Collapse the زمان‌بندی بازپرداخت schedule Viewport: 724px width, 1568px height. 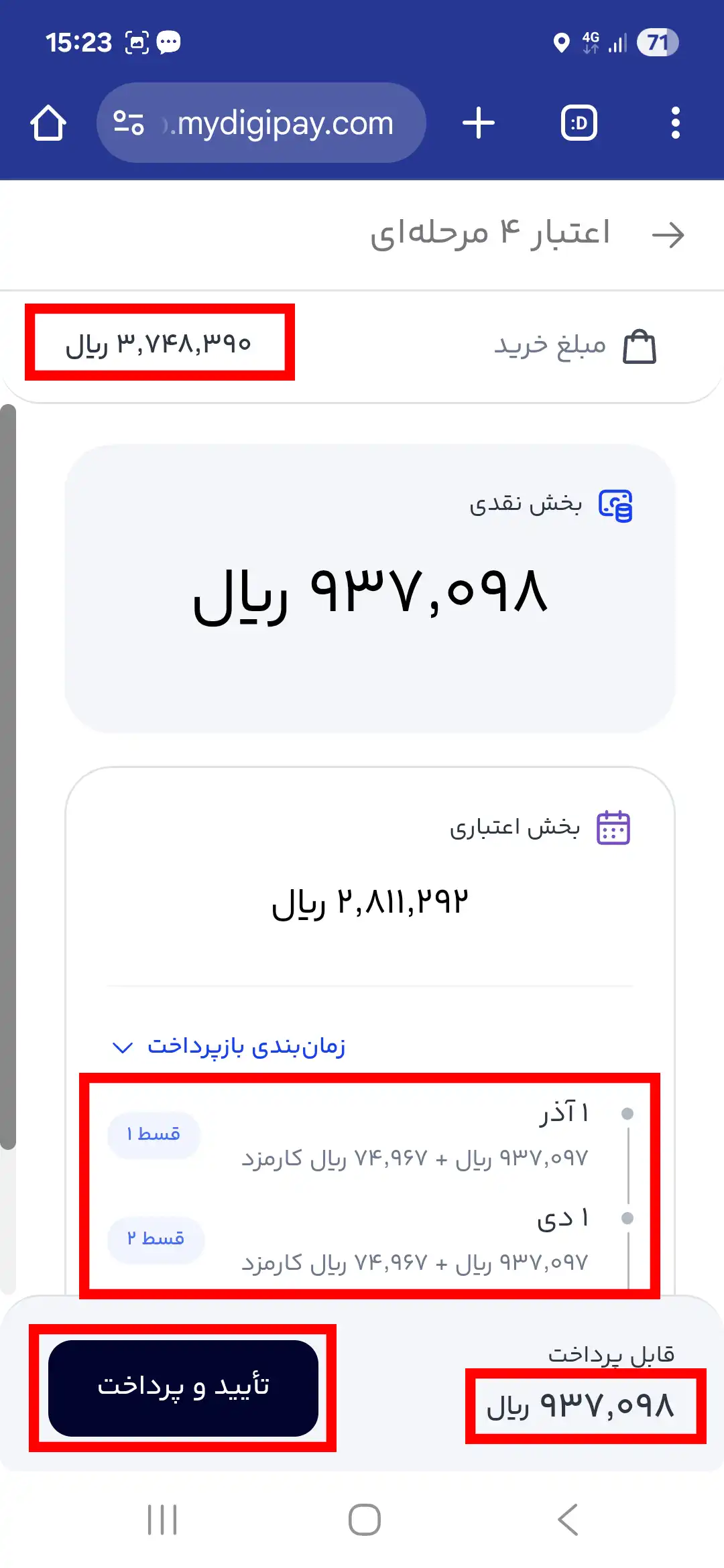click(x=228, y=1047)
